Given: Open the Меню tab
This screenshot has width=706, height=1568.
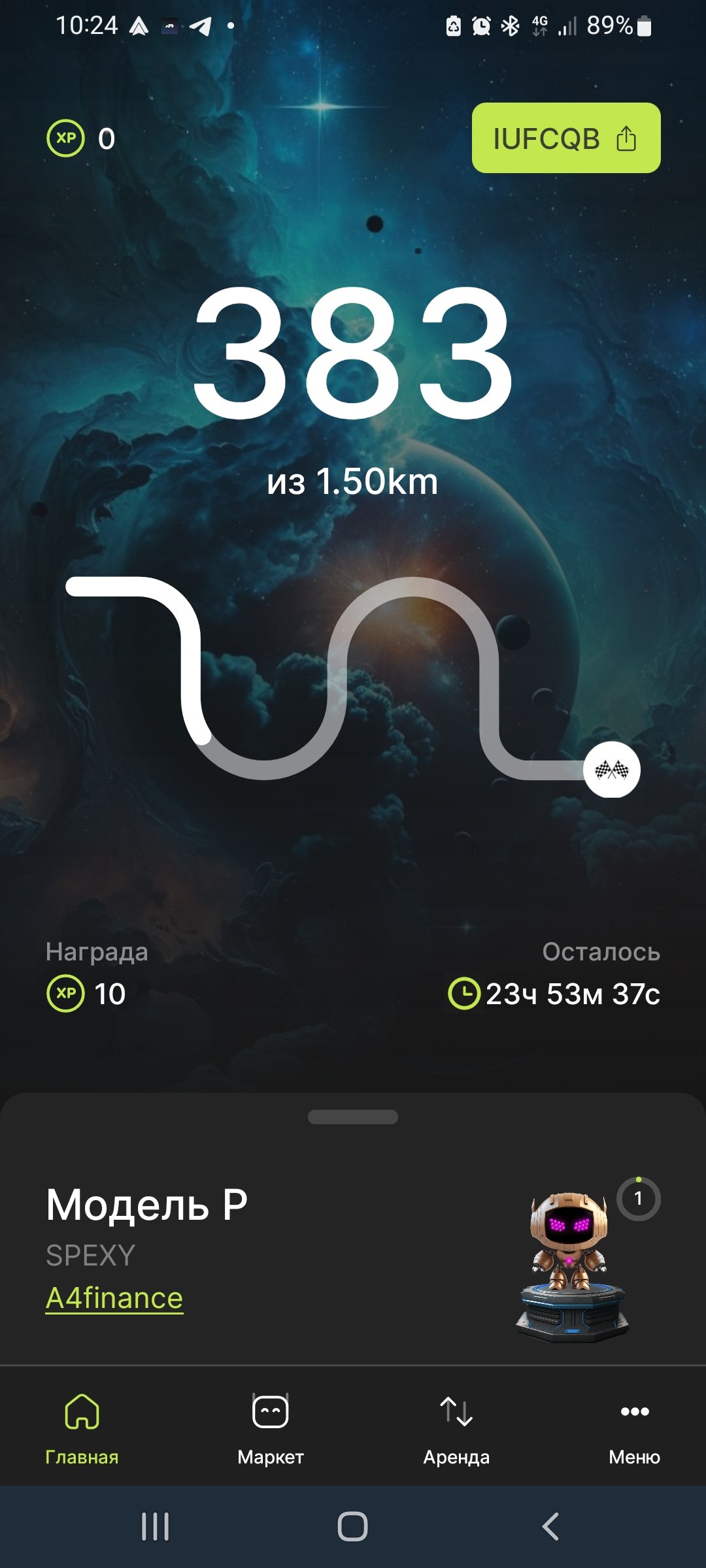Looking at the screenshot, I should 634,1429.
